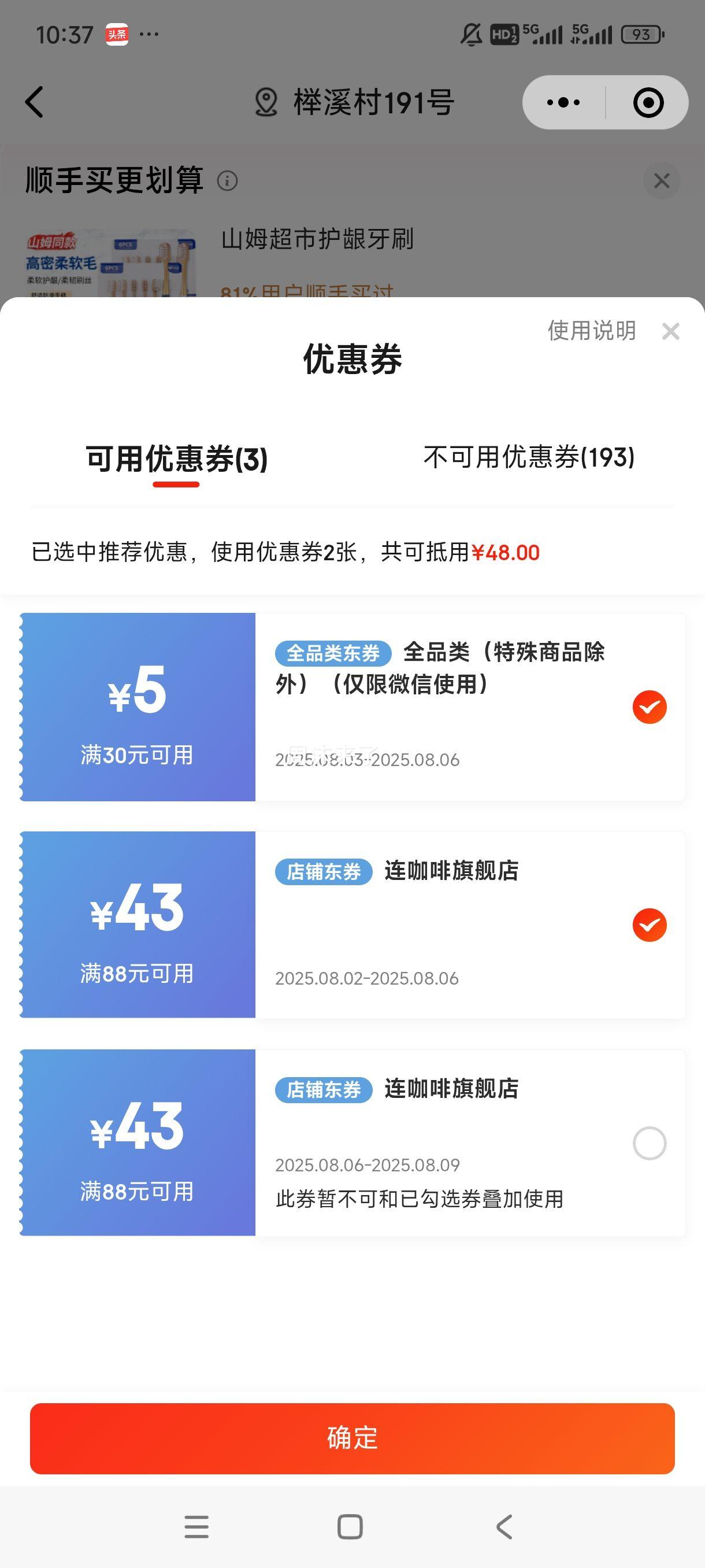Image resolution: width=705 pixels, height=1568 pixels.
Task: Uncheck the ¥5 全品类东券 coupon
Action: pyautogui.click(x=649, y=707)
